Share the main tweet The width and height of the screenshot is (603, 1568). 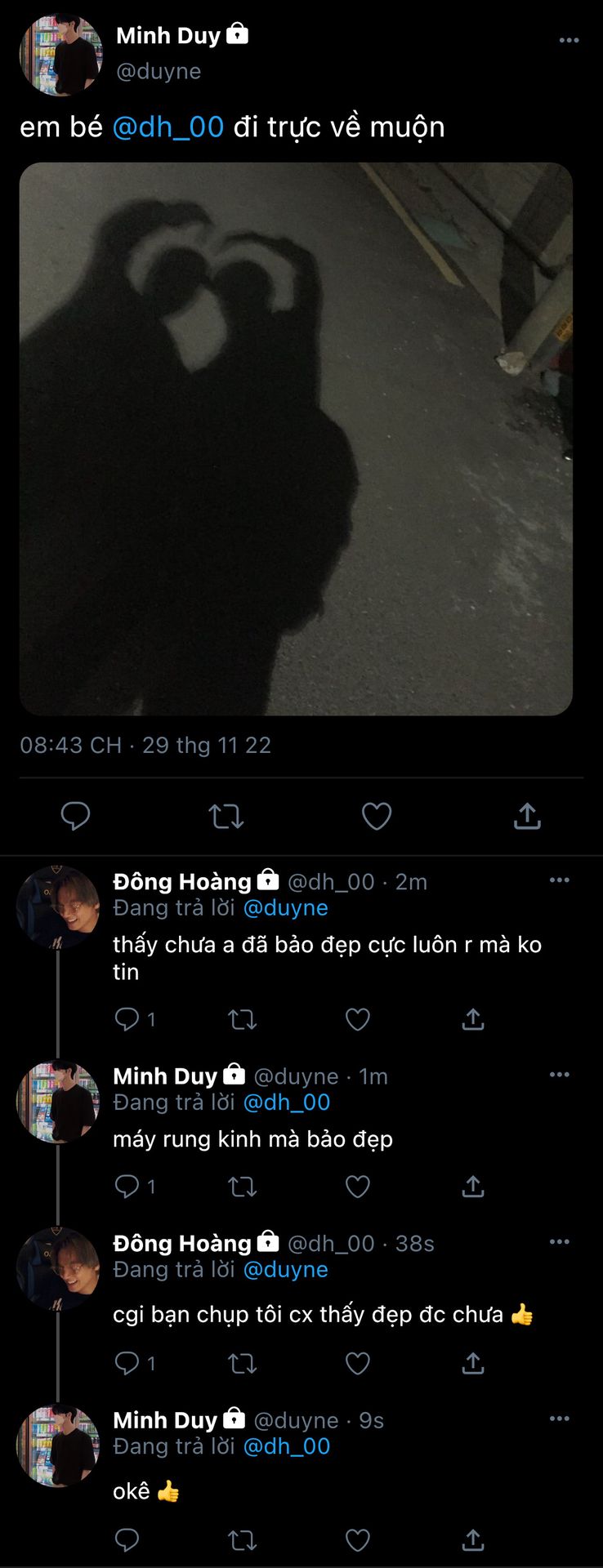coord(527,816)
